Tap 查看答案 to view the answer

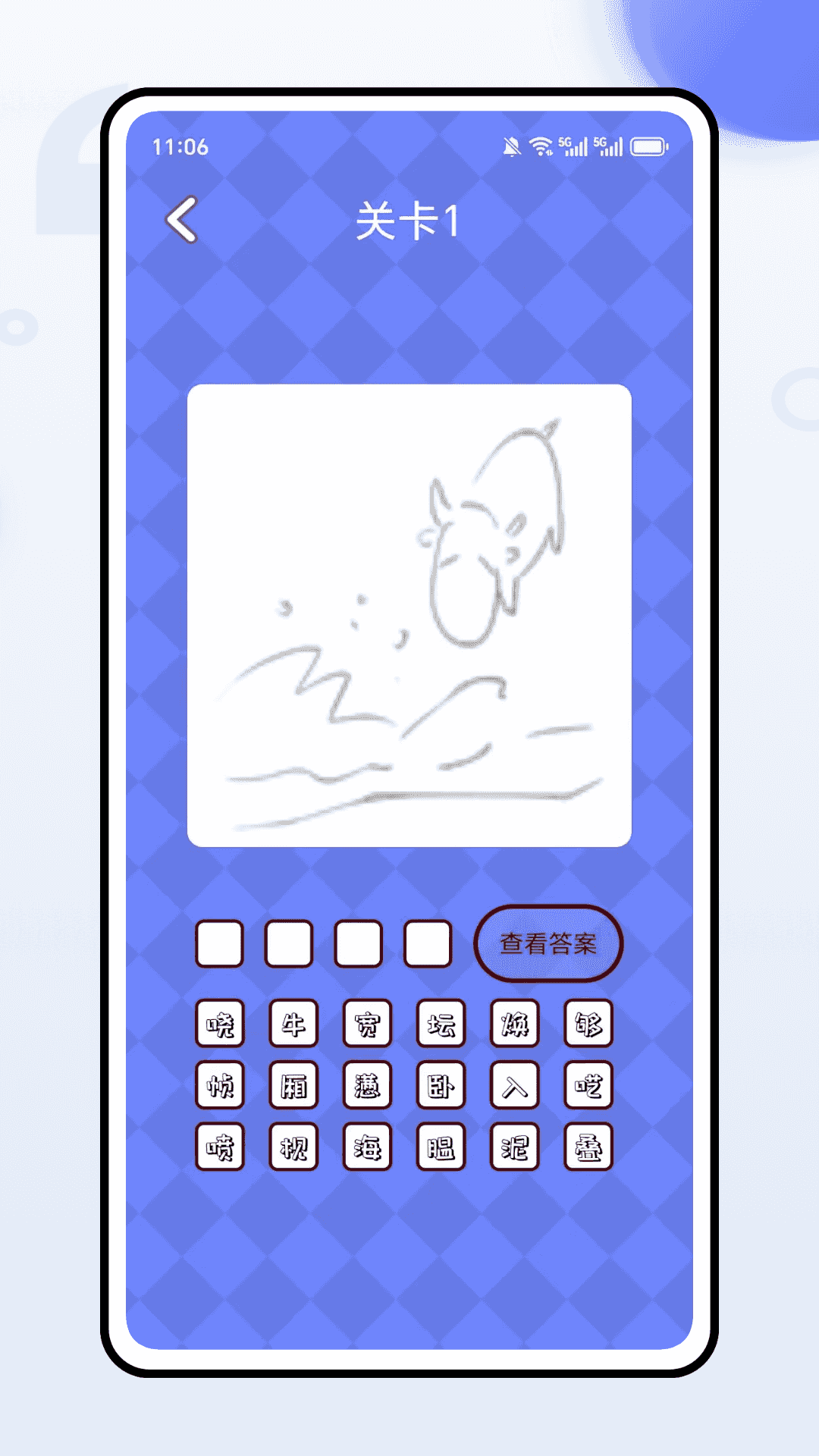click(548, 943)
